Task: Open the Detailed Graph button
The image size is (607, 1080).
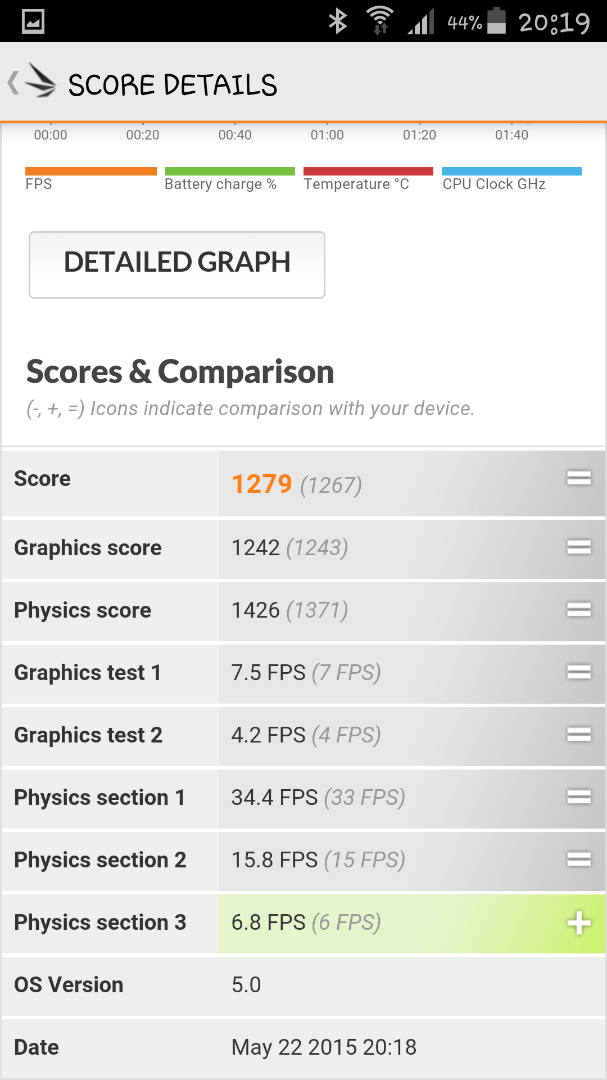Action: coord(177,264)
